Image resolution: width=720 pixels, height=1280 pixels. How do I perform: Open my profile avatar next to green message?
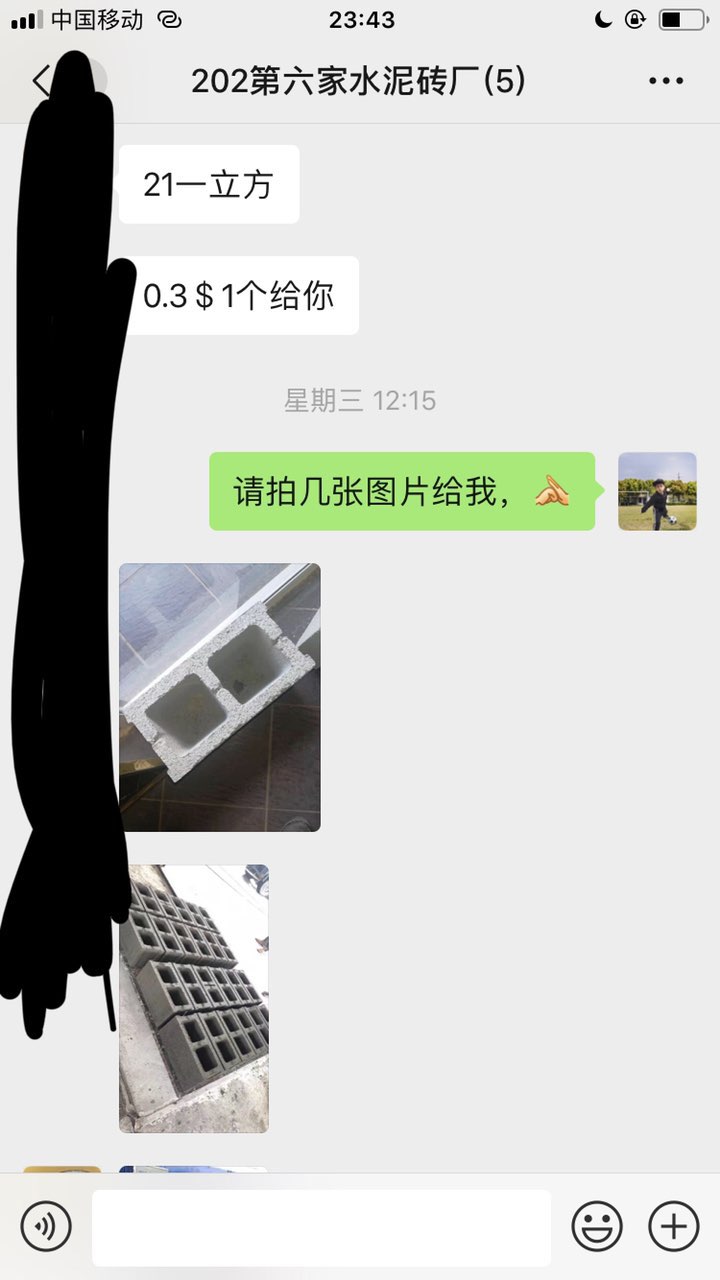(657, 491)
